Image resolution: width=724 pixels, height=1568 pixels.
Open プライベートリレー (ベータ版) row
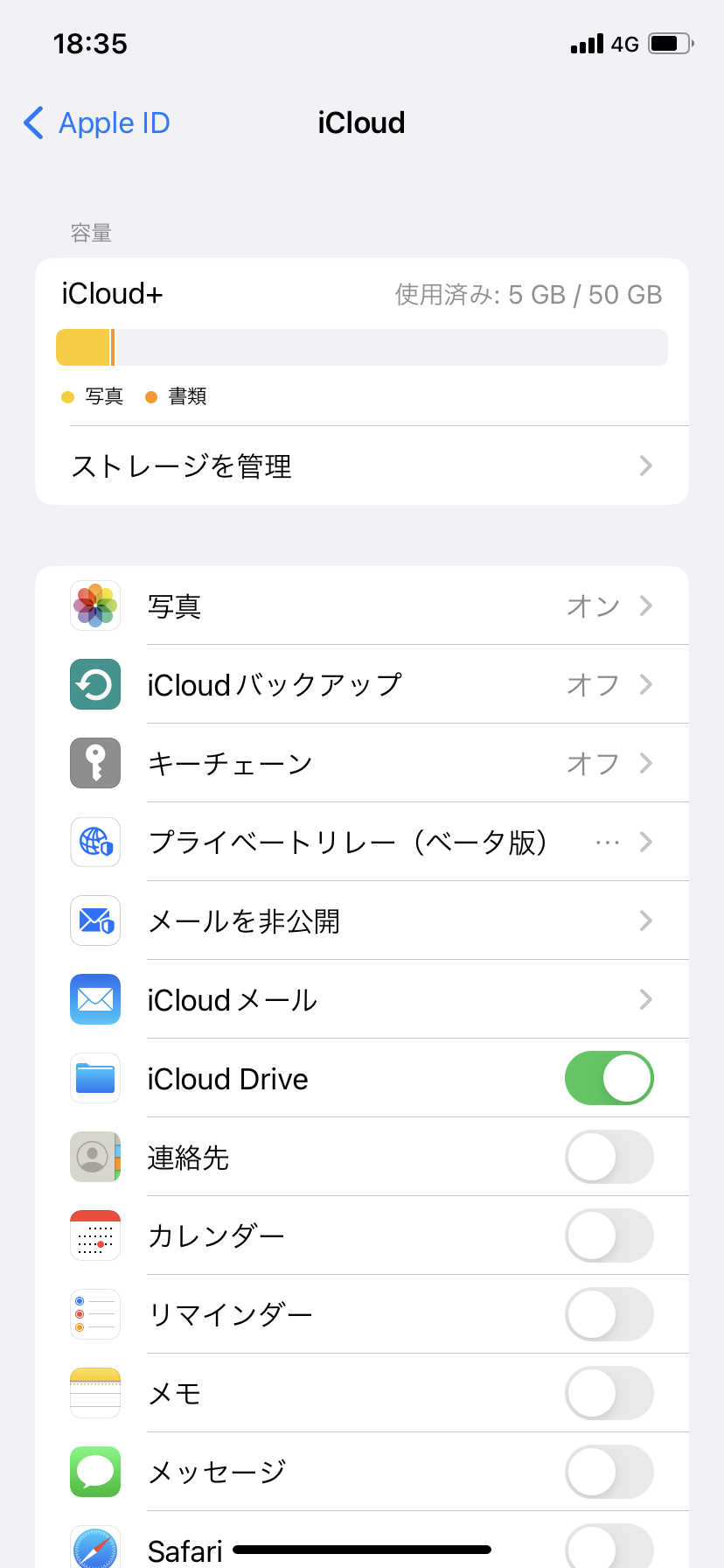(361, 842)
